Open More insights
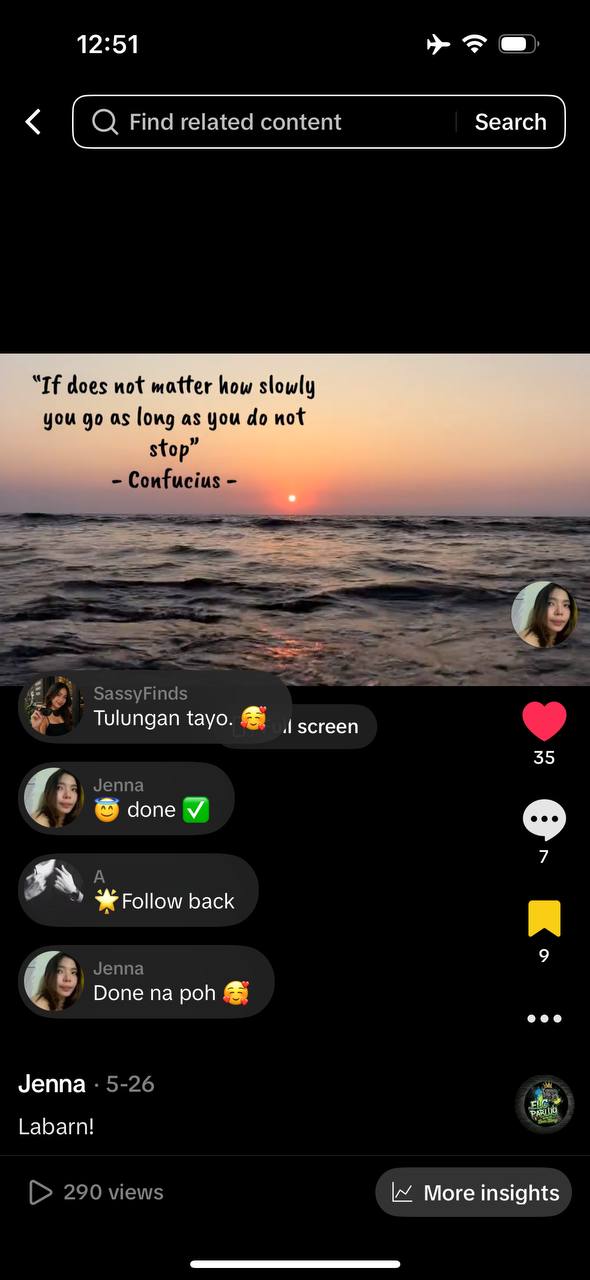The width and height of the screenshot is (590, 1280). click(x=473, y=1192)
